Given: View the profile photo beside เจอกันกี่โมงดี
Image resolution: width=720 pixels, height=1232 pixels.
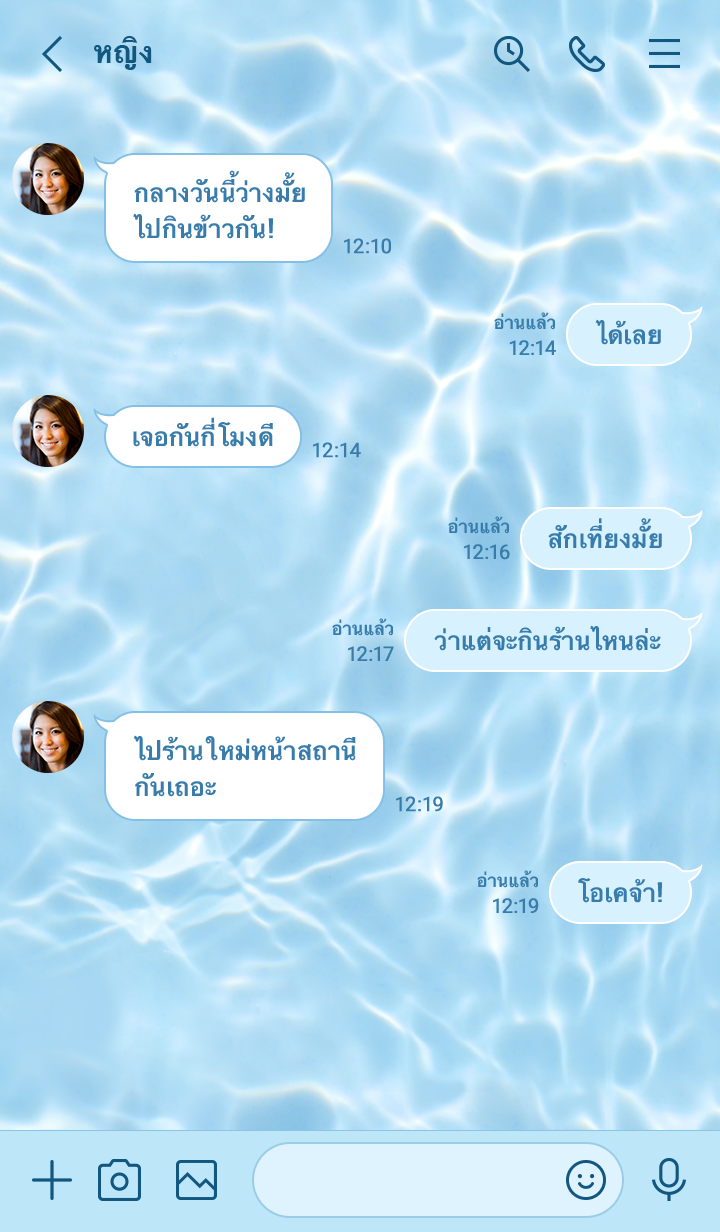Looking at the screenshot, I should [48, 431].
